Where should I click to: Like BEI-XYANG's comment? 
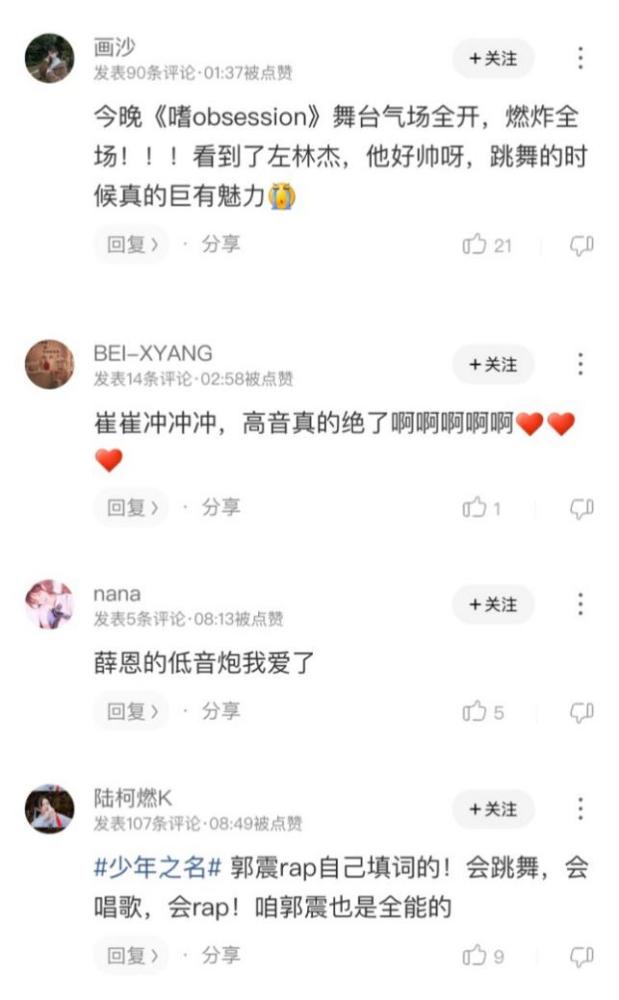coord(475,508)
